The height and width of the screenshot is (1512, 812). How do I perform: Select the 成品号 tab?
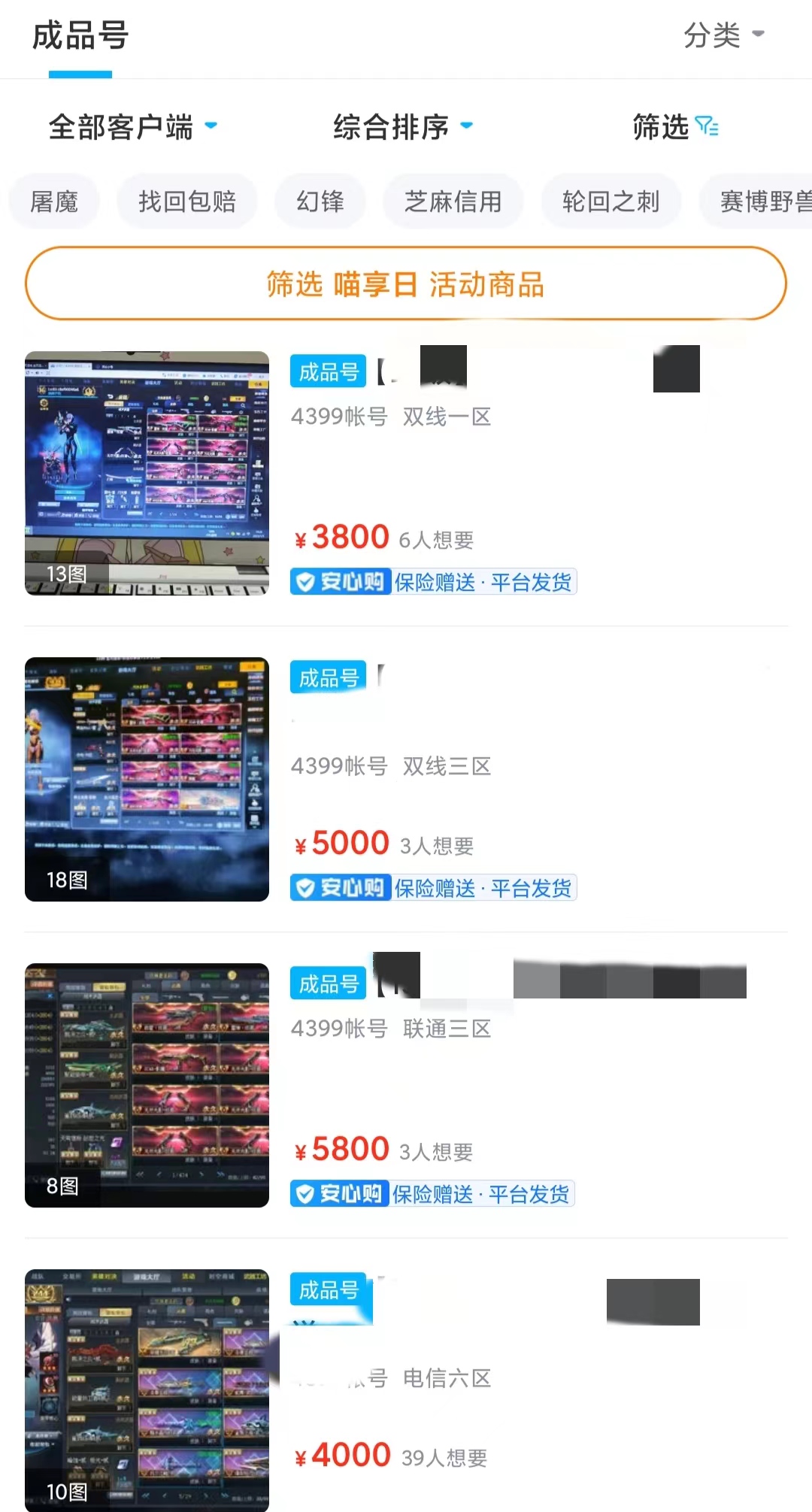pos(80,37)
